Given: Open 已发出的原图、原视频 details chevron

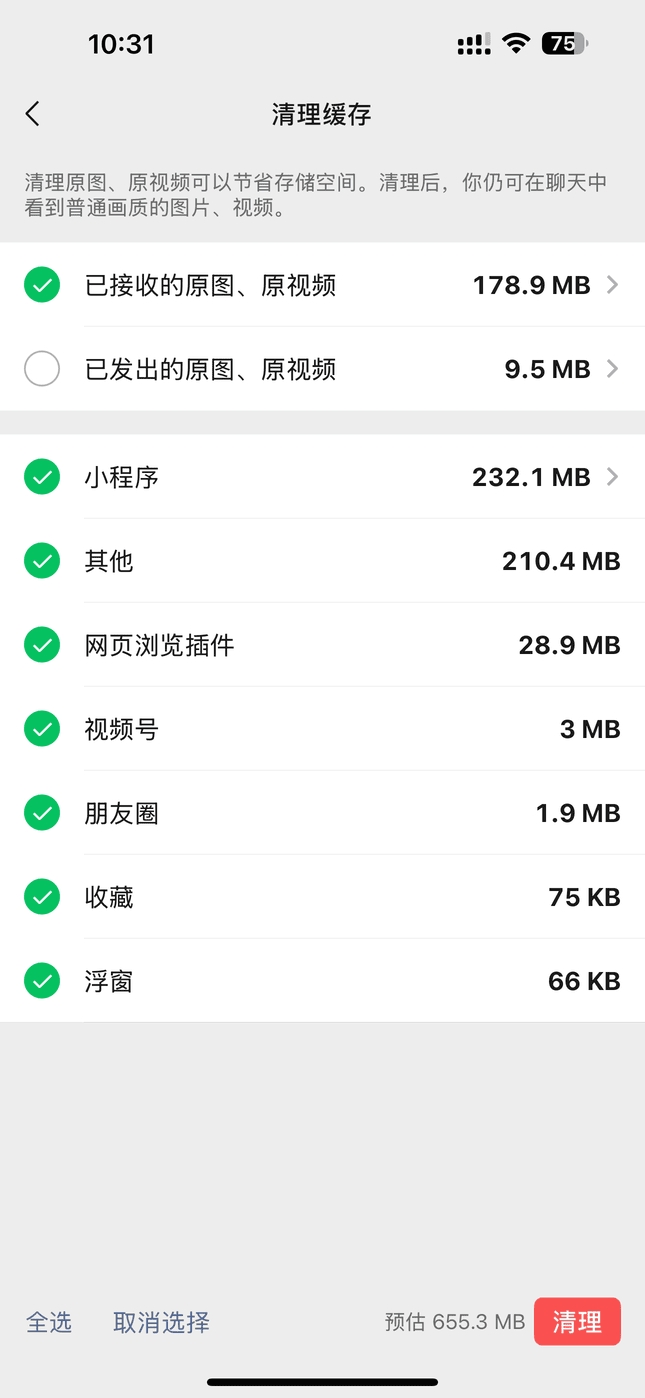Looking at the screenshot, I should 612,369.
